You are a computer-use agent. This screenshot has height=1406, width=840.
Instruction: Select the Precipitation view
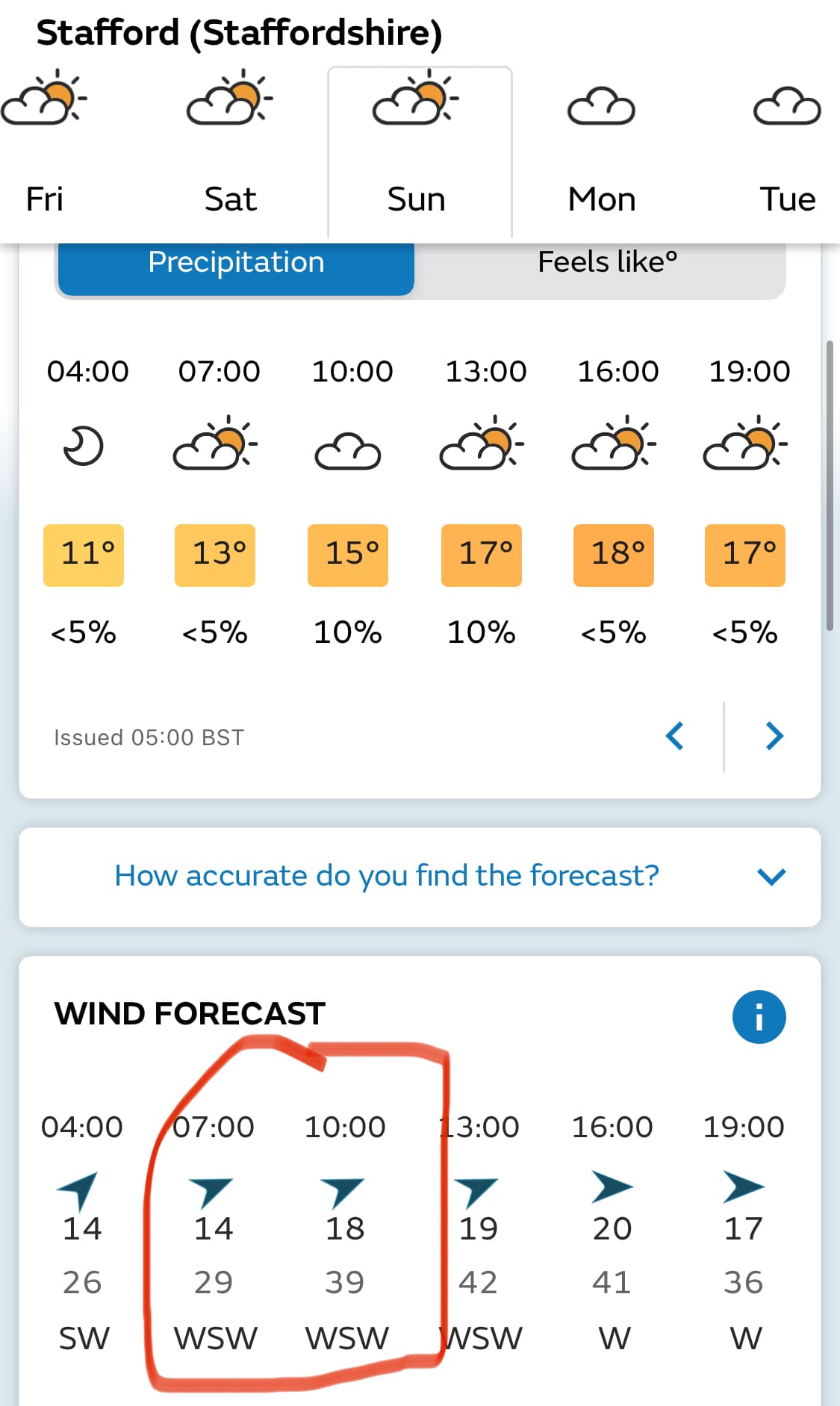pos(236,266)
